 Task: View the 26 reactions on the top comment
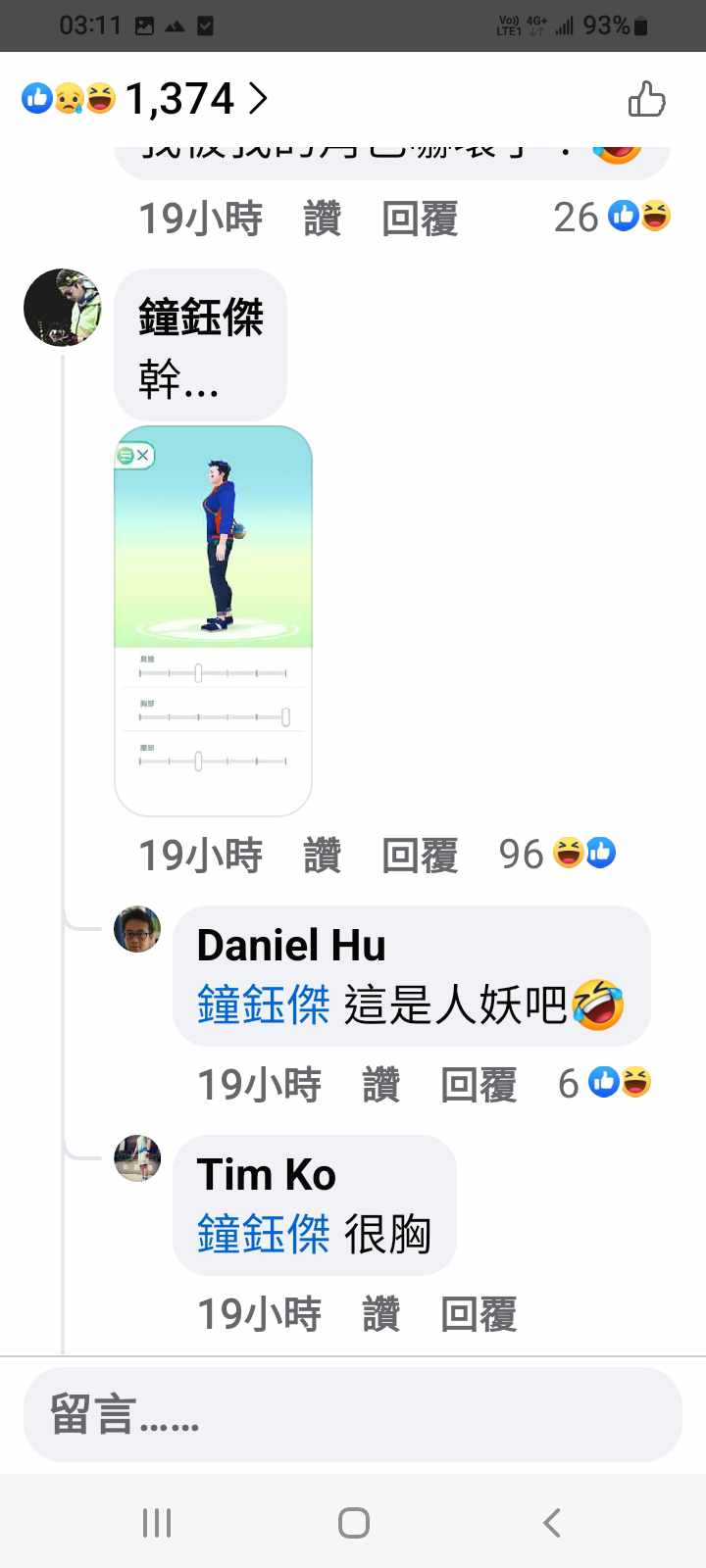tap(612, 217)
